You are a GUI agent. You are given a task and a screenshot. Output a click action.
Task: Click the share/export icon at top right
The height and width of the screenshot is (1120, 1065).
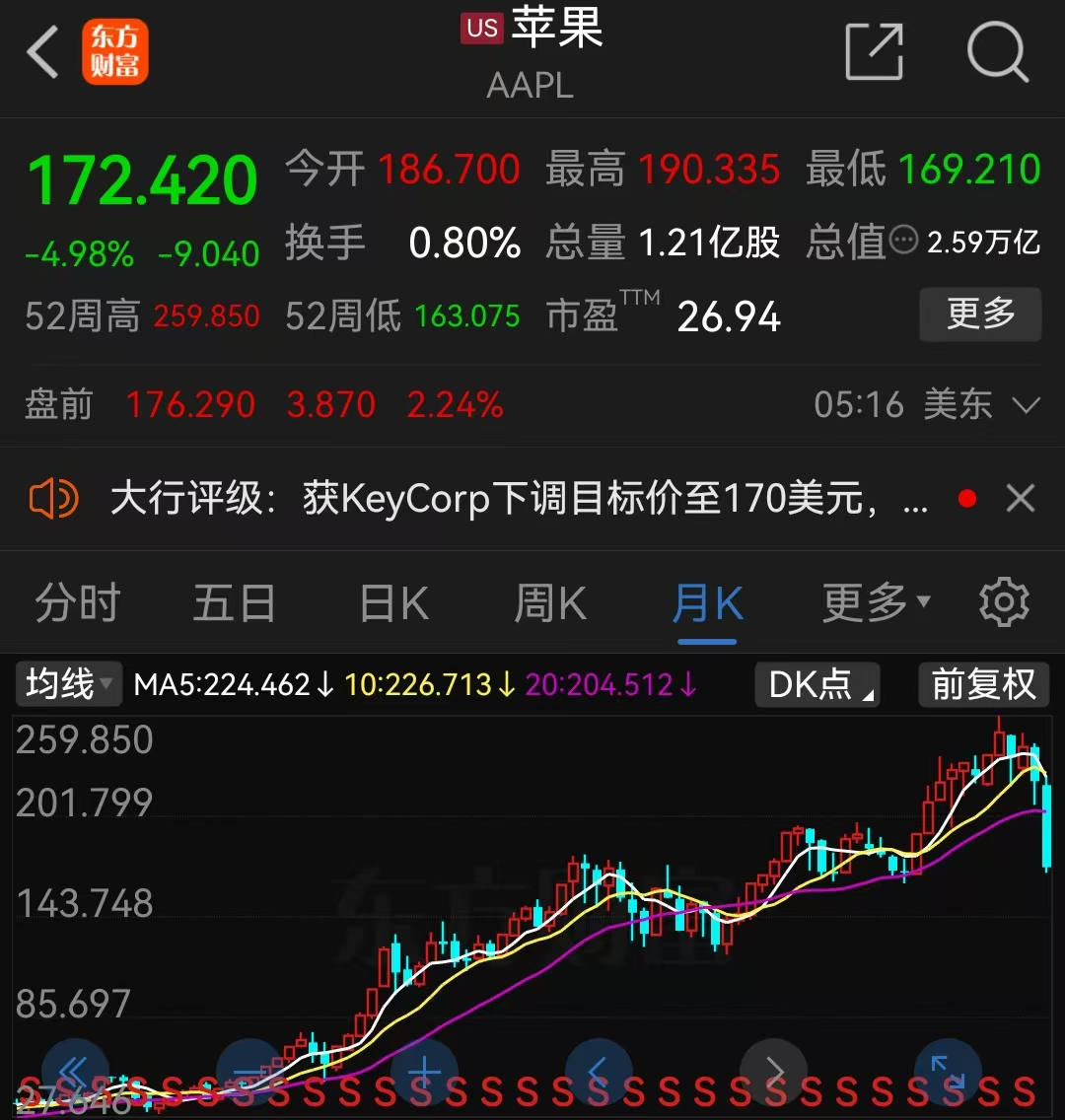tap(874, 52)
